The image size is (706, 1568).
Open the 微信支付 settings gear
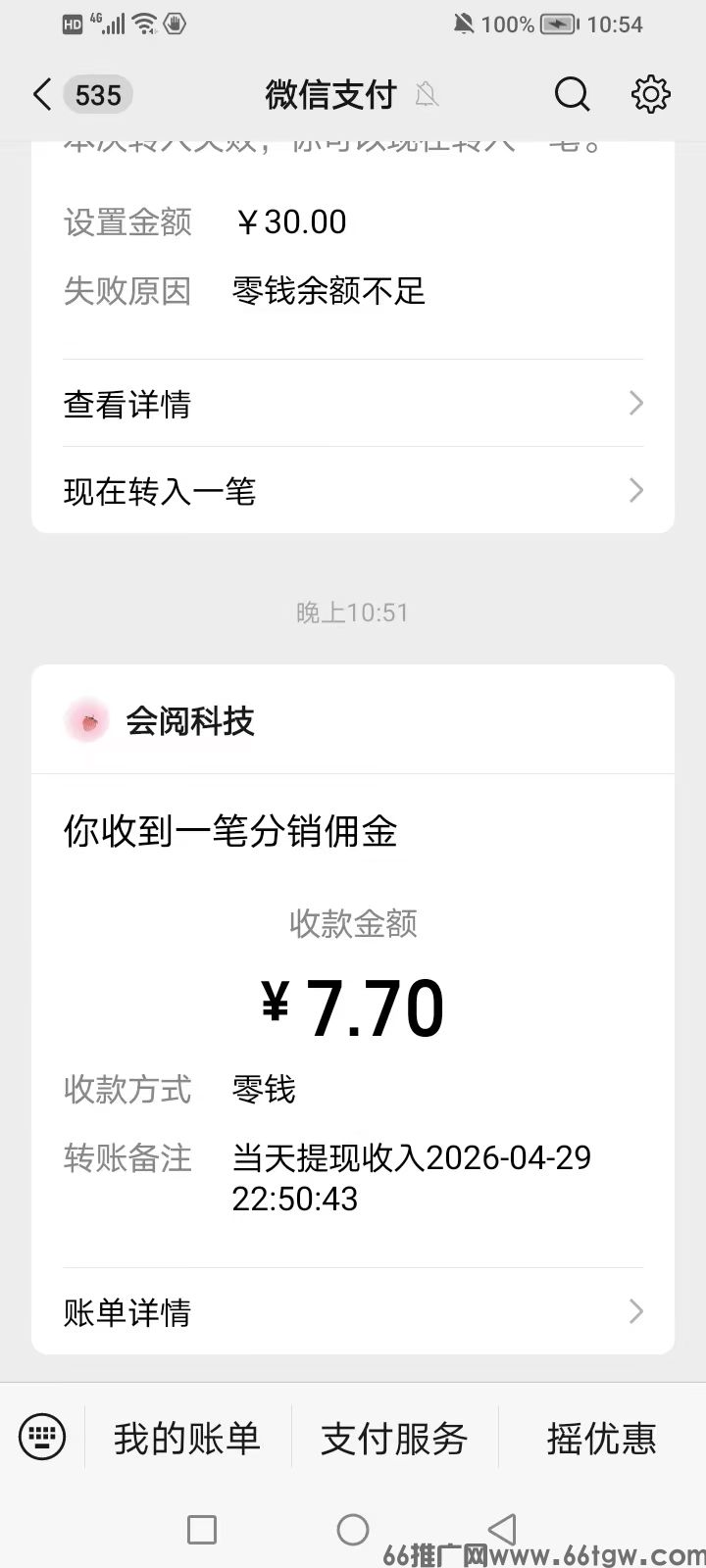point(650,94)
